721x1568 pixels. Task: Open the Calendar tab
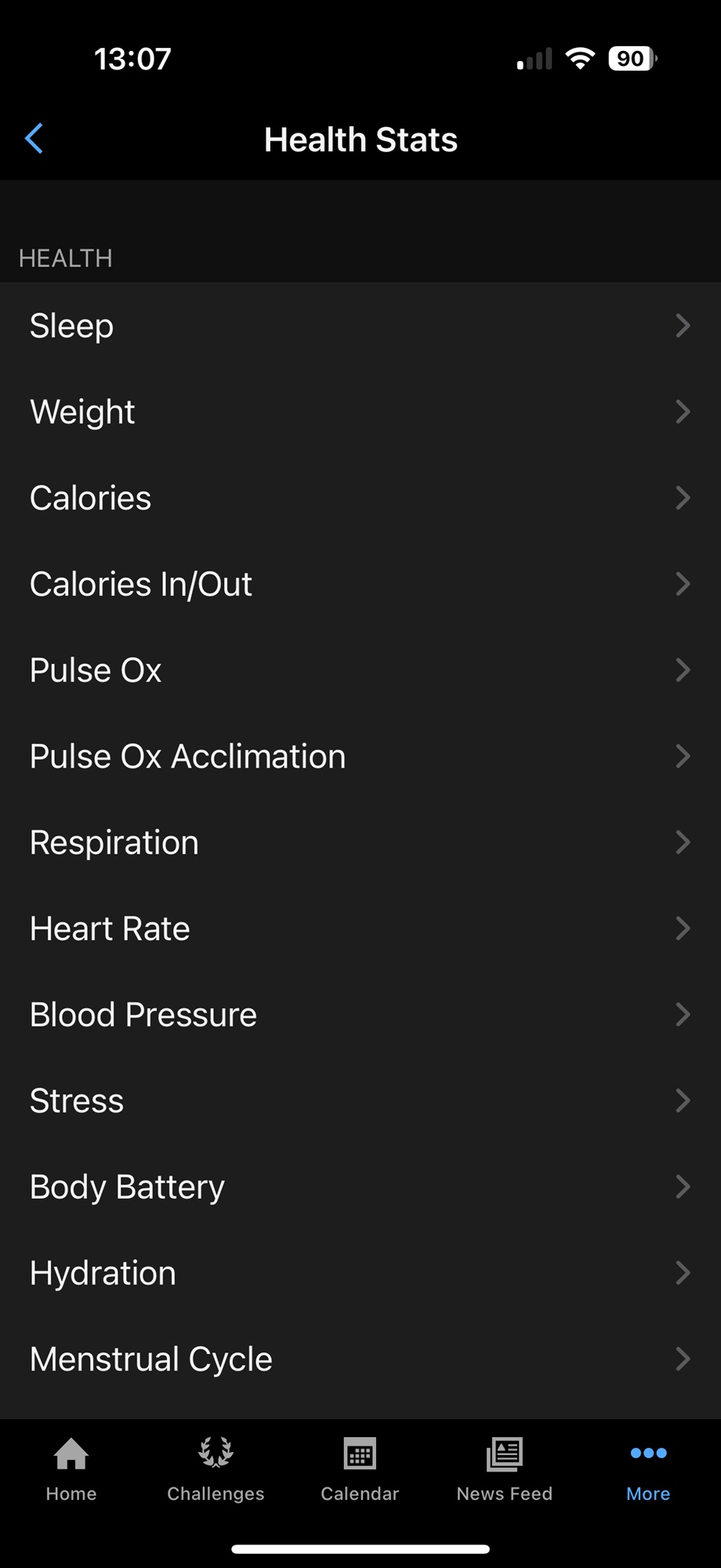tap(360, 1469)
